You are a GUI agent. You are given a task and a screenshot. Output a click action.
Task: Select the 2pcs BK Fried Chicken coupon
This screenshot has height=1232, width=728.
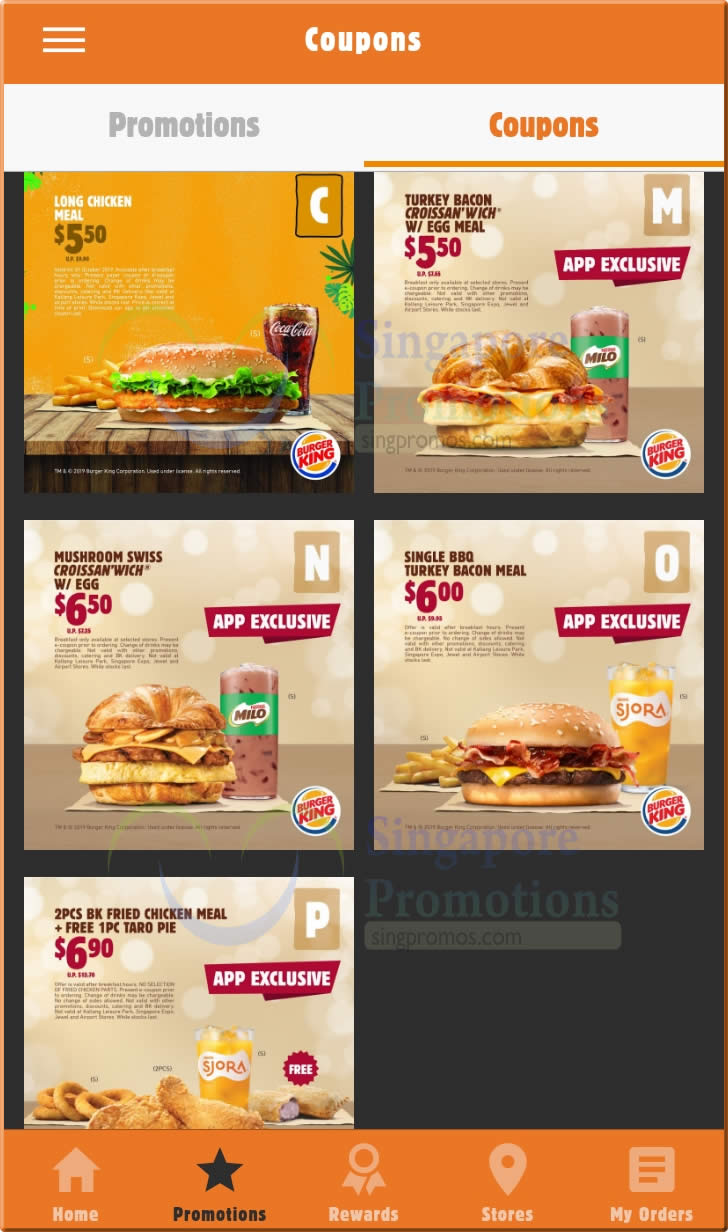tap(189, 1003)
